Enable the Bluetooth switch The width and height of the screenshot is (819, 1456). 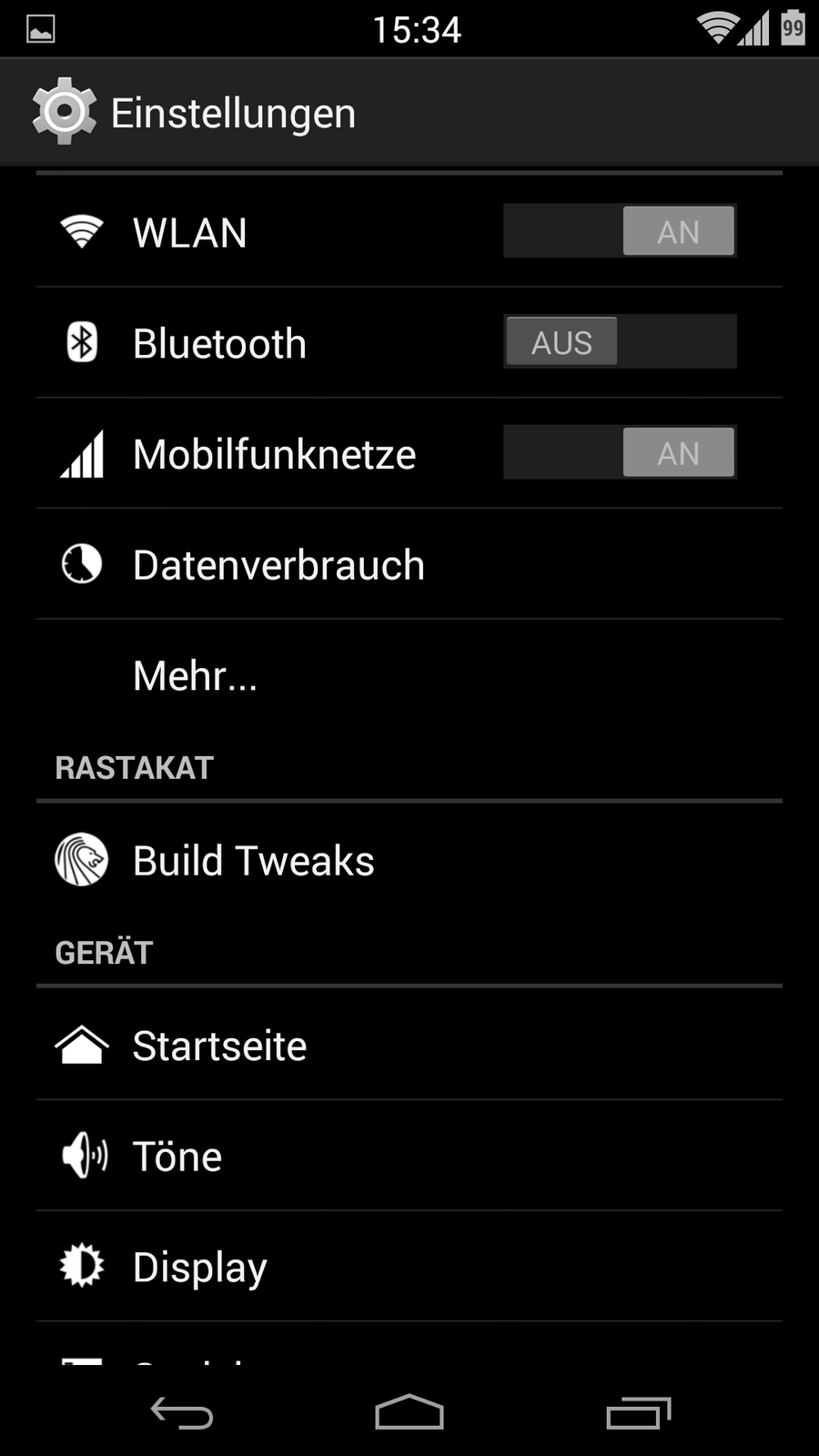point(620,342)
